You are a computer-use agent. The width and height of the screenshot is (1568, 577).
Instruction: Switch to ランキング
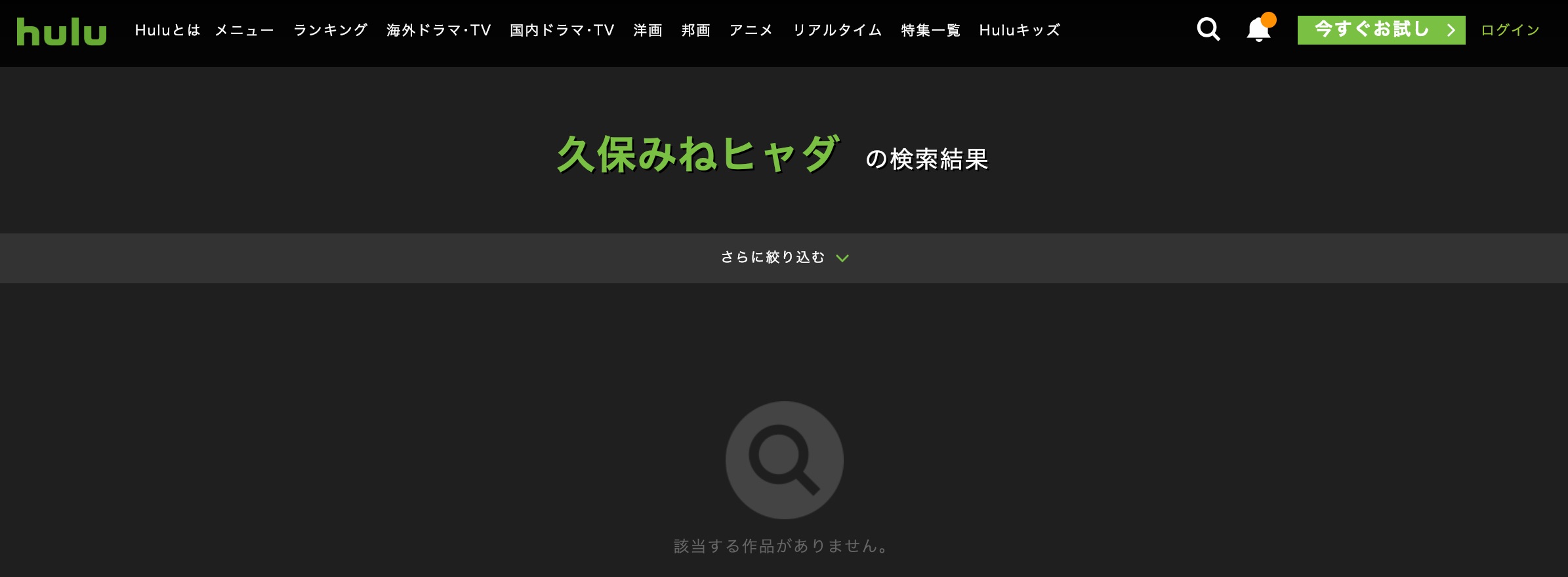tap(330, 30)
